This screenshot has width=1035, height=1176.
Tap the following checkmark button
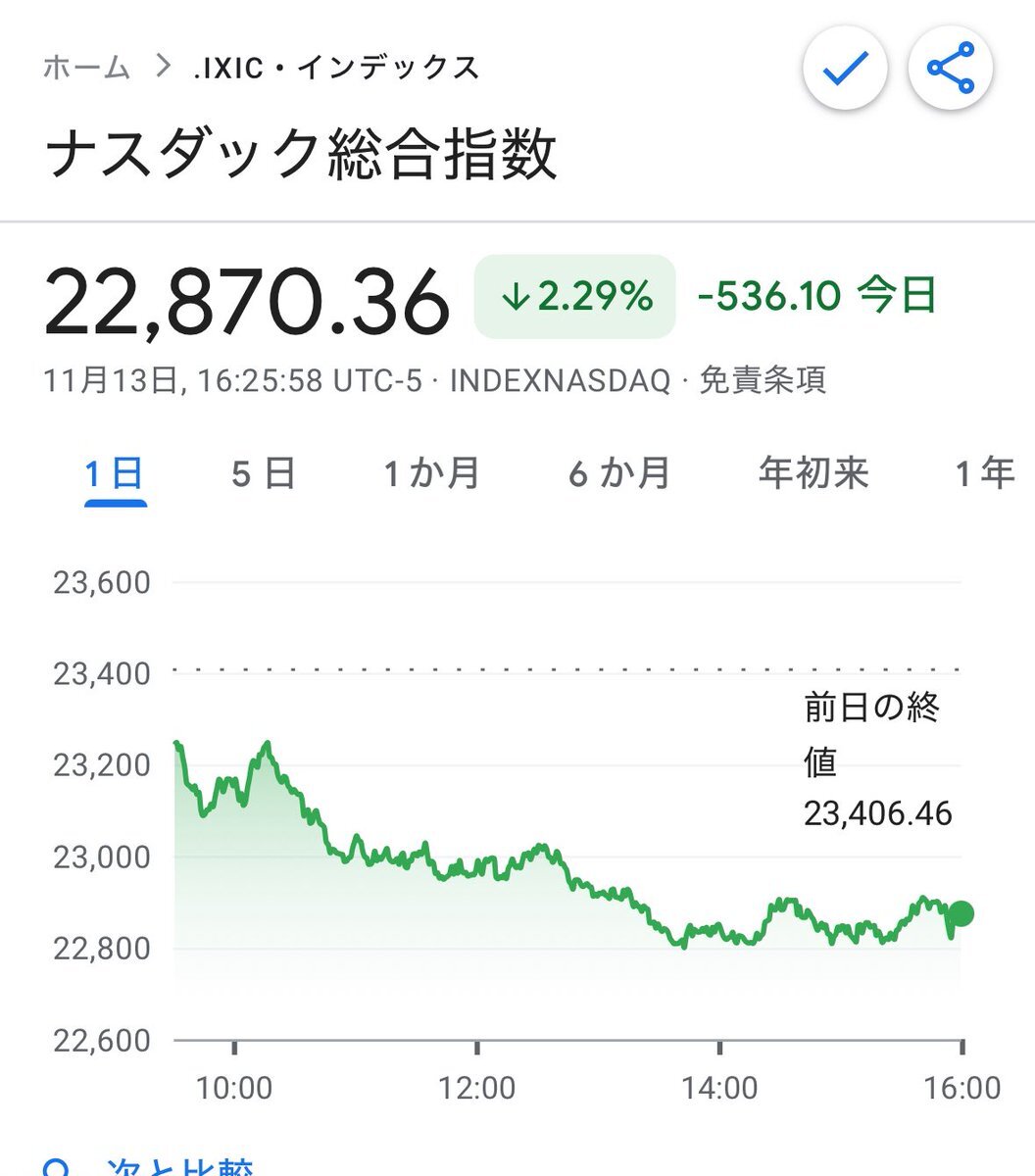[x=845, y=71]
